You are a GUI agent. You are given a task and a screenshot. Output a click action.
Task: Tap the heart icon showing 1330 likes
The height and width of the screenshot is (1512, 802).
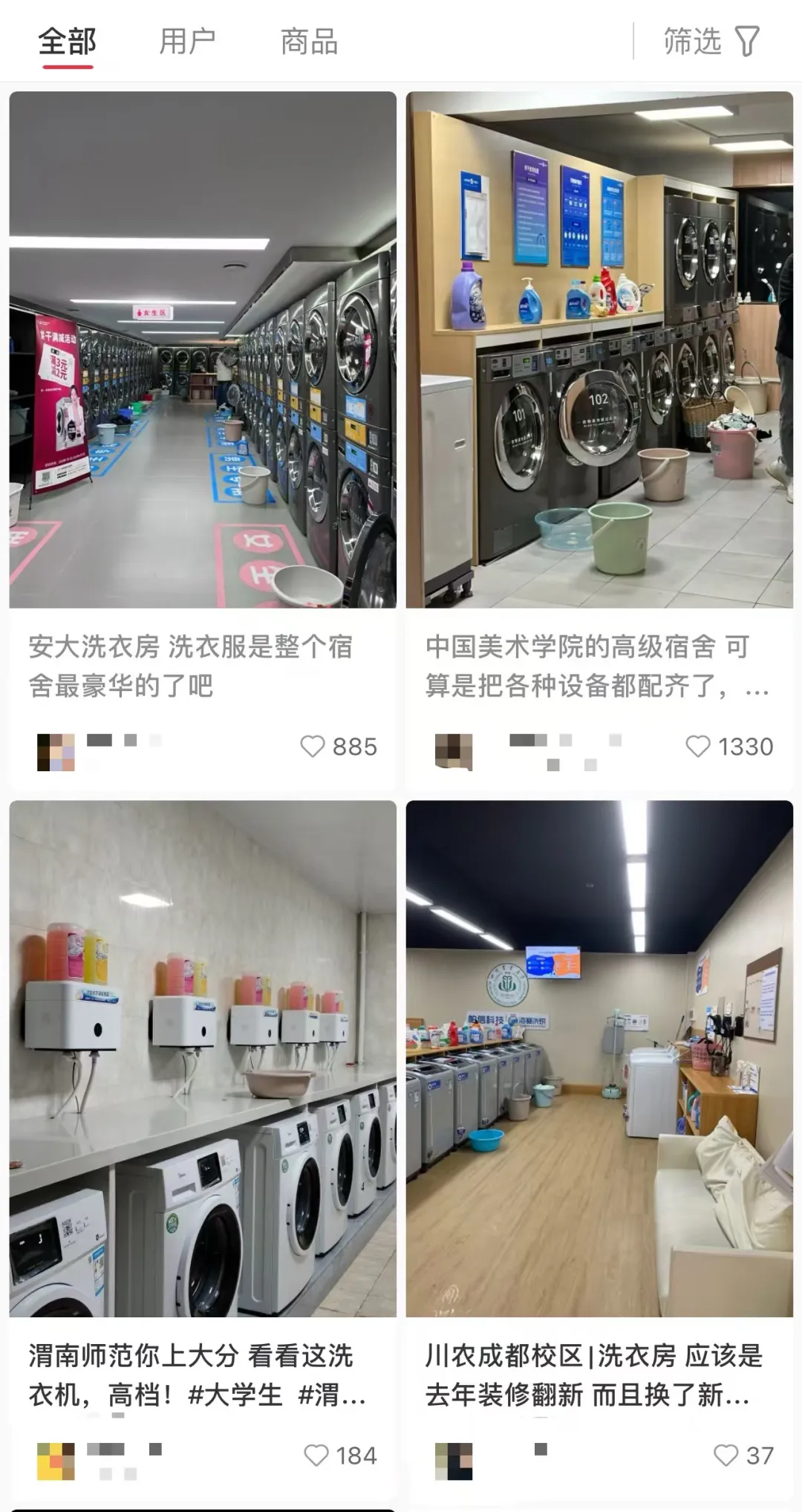click(699, 747)
